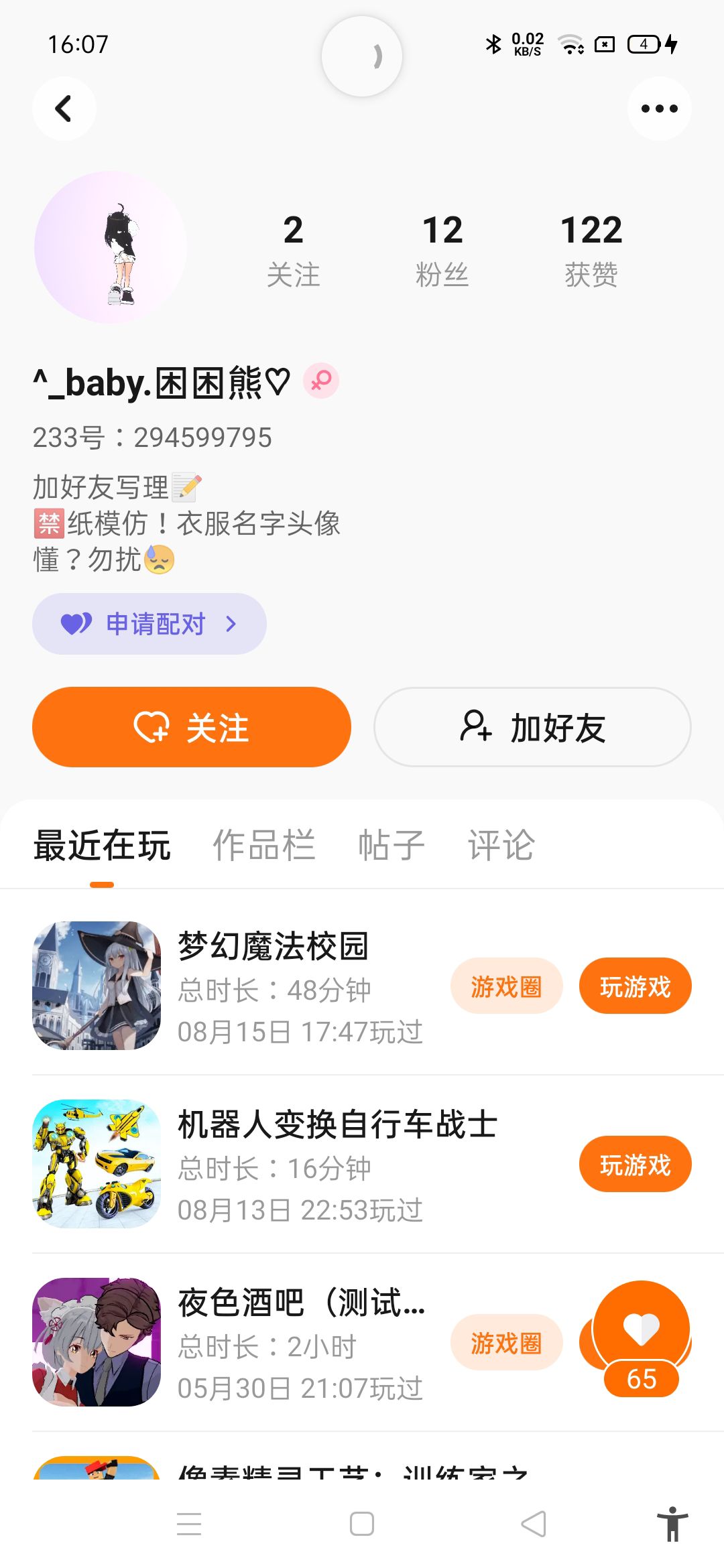Go back using the top-left arrow
Image resolution: width=724 pixels, height=1568 pixels.
pos(64,109)
